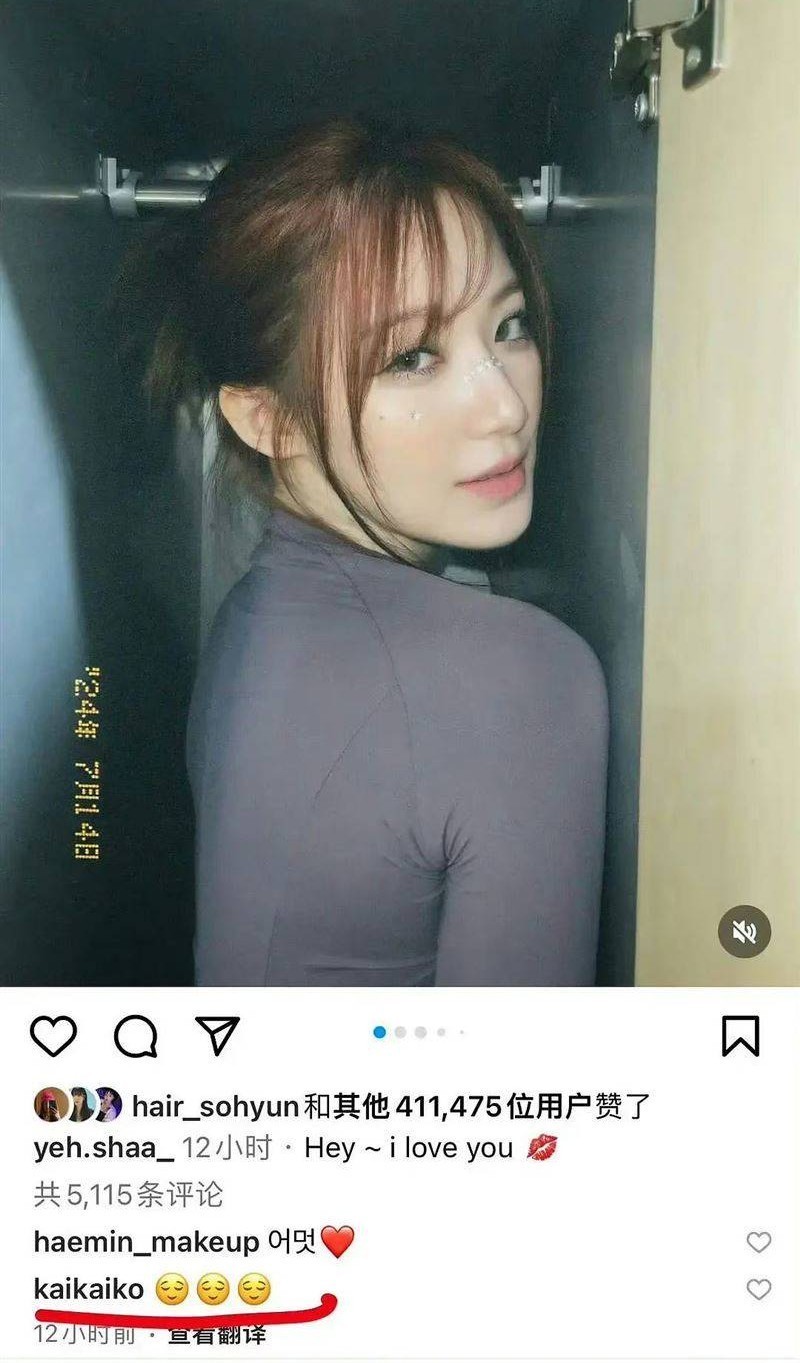Open comments with the speech bubble icon

(x=135, y=1036)
